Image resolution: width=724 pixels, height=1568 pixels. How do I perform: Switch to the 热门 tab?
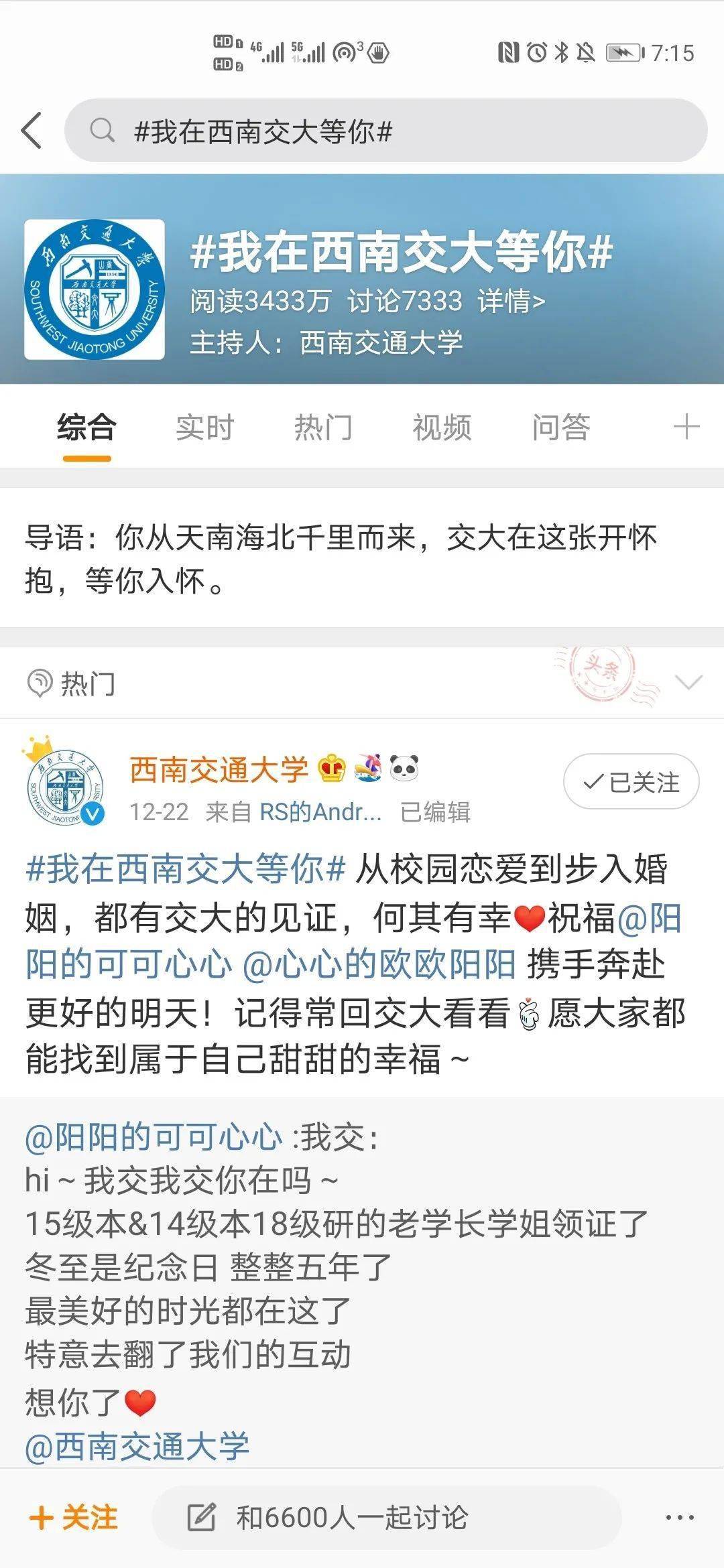(x=323, y=428)
